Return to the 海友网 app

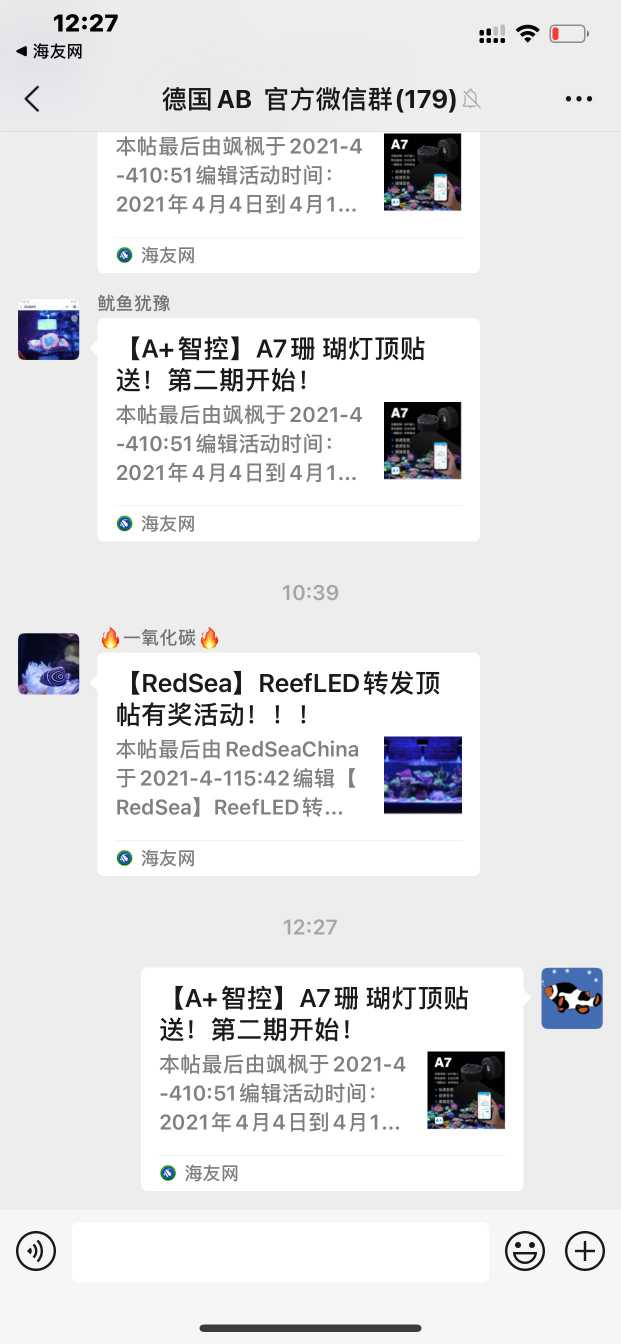(x=50, y=51)
